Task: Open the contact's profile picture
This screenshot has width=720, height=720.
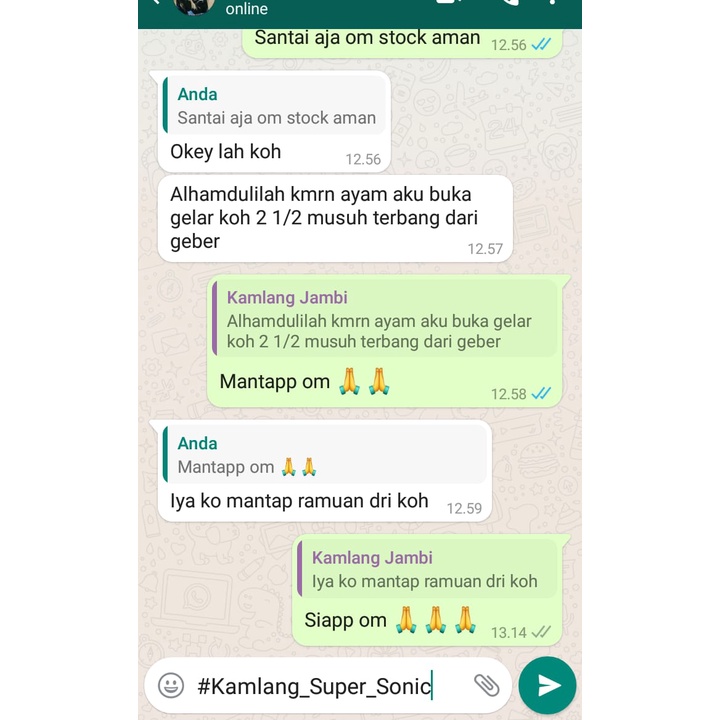Action: pyautogui.click(x=195, y=6)
